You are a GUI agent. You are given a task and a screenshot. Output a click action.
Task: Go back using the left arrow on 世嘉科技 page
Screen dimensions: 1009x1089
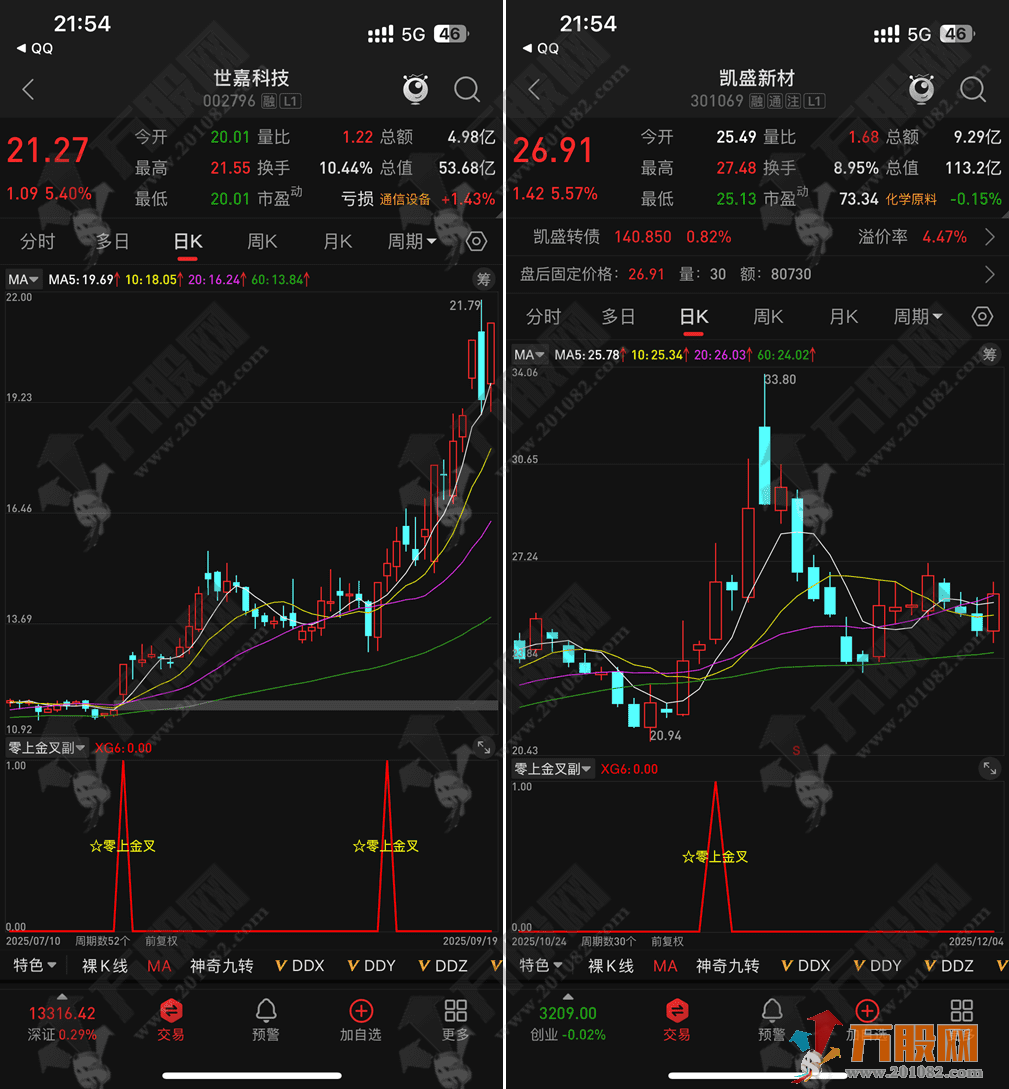coord(27,89)
